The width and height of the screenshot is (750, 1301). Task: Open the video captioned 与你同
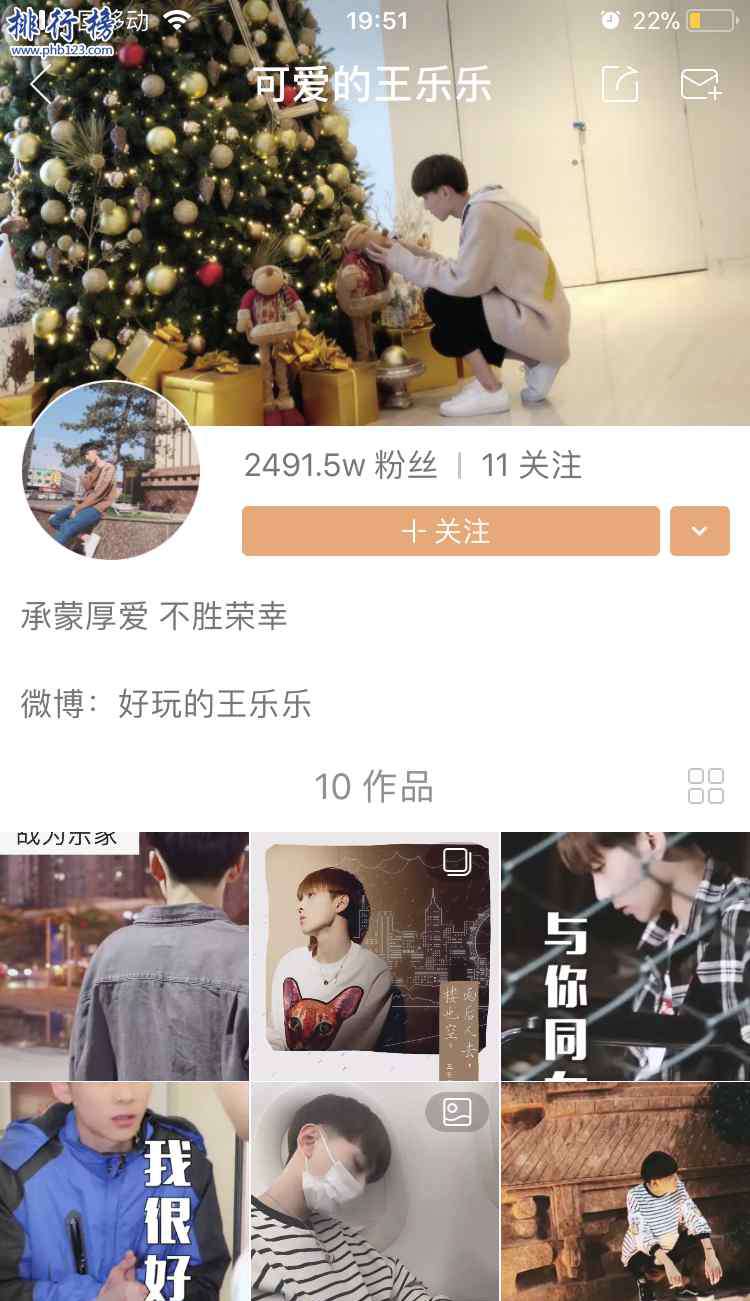626,956
